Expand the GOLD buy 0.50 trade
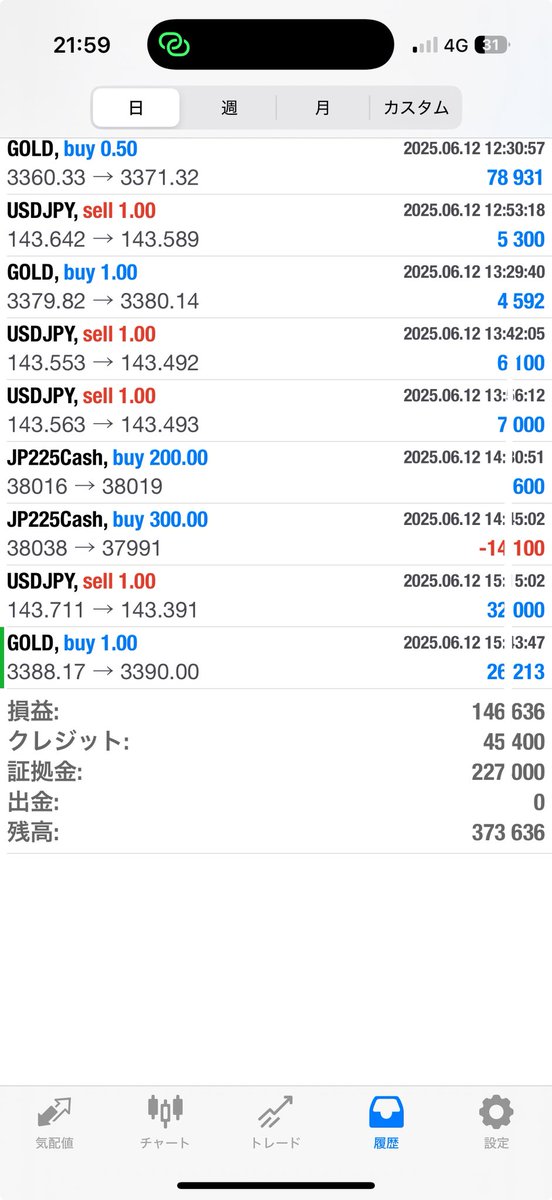552x1200 pixels. (x=276, y=164)
